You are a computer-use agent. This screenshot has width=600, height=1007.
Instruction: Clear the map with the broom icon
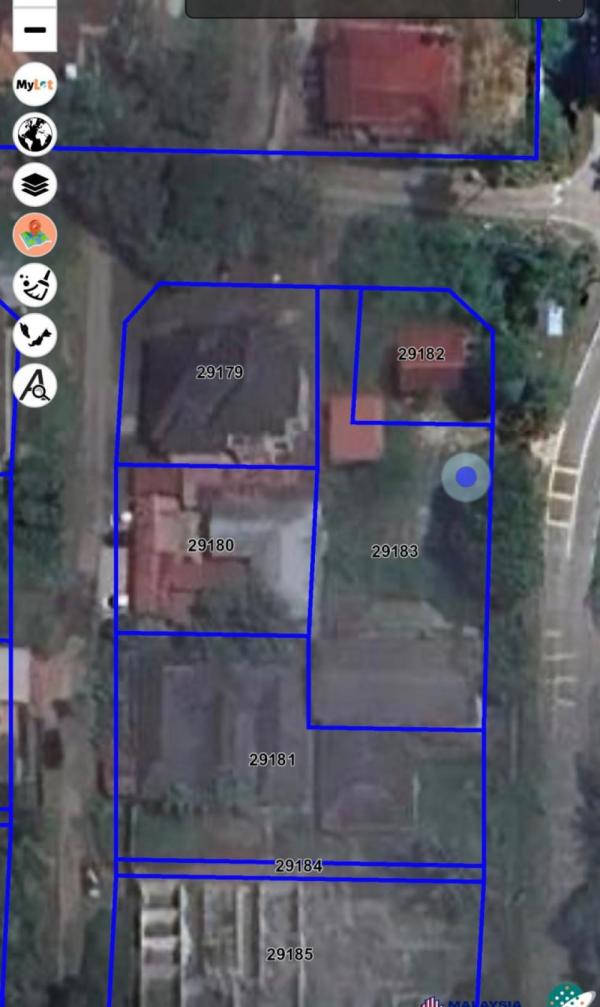click(x=35, y=285)
